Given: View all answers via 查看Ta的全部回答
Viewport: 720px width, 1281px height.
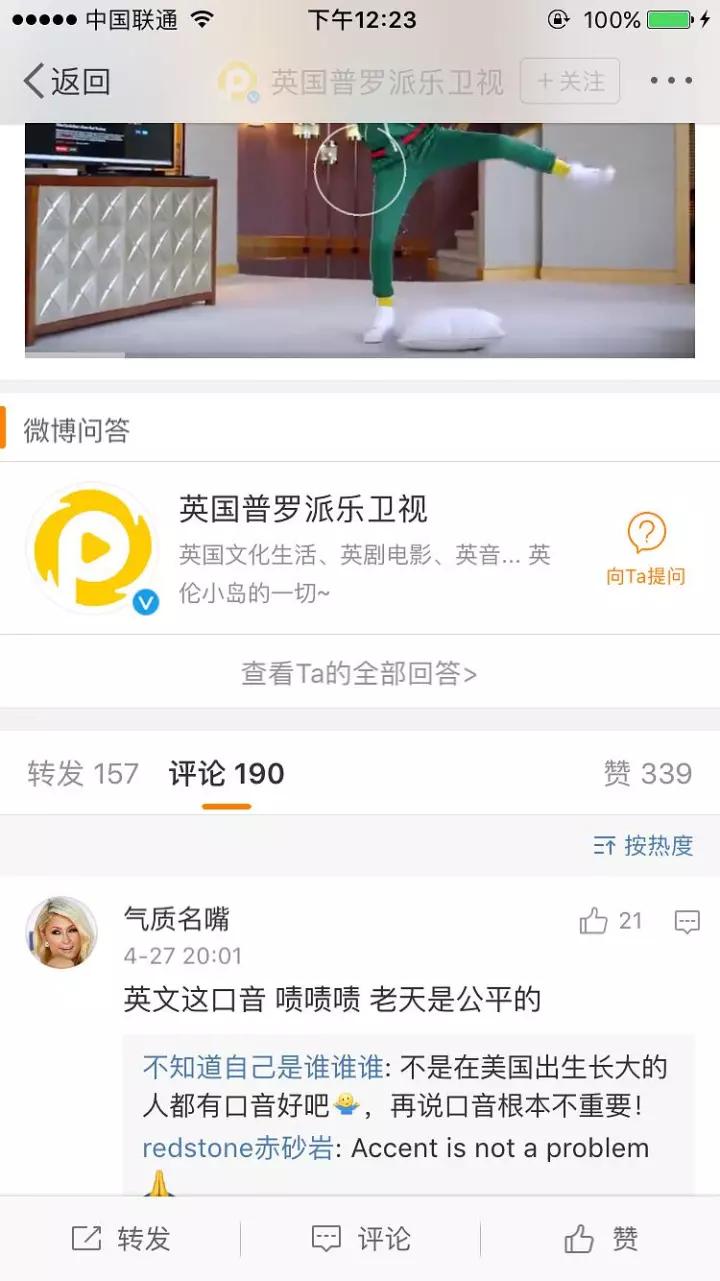Looking at the screenshot, I should point(359,673).
